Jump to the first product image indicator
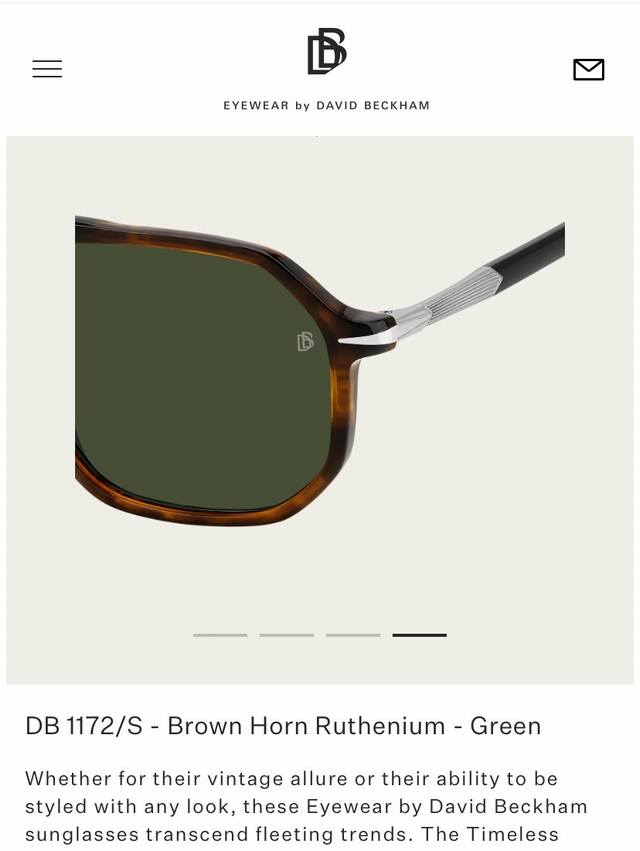Viewport: 640px width, 851px height. click(x=220, y=635)
